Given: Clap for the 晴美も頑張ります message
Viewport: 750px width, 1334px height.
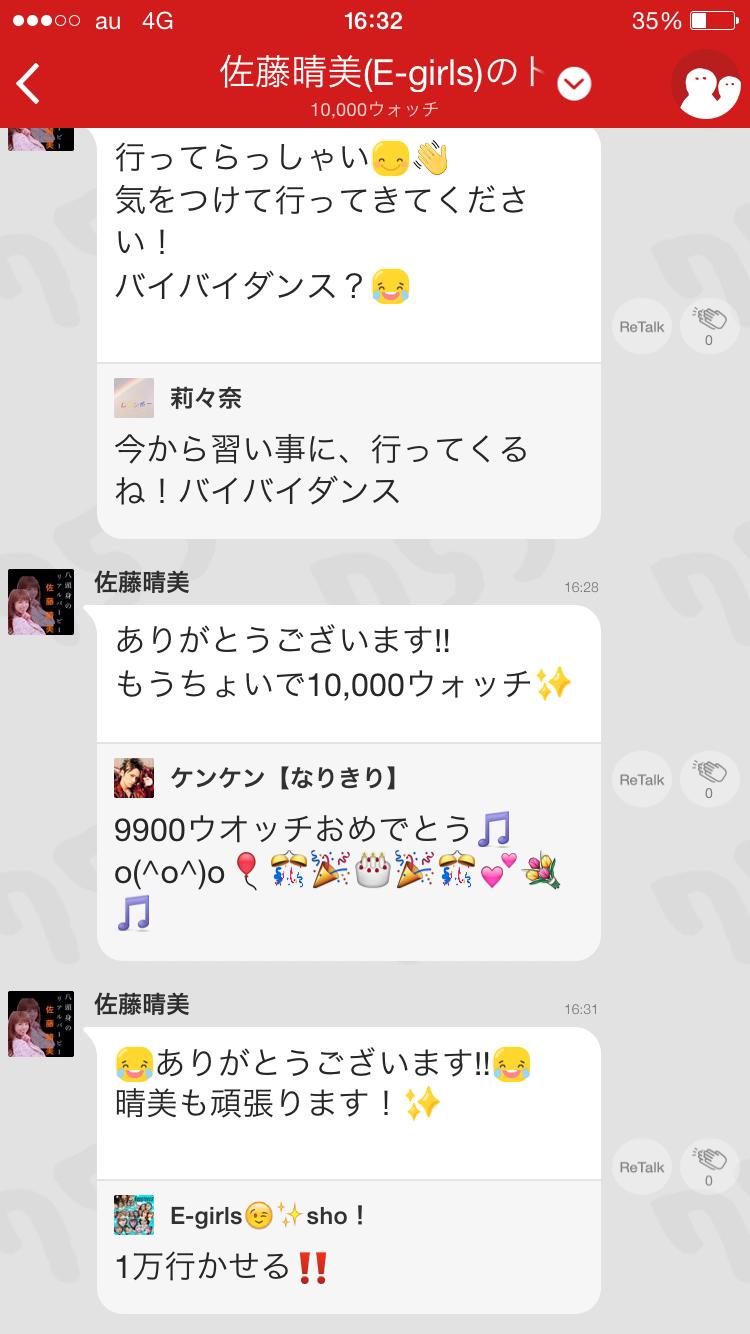Looking at the screenshot, I should coord(709,1167).
